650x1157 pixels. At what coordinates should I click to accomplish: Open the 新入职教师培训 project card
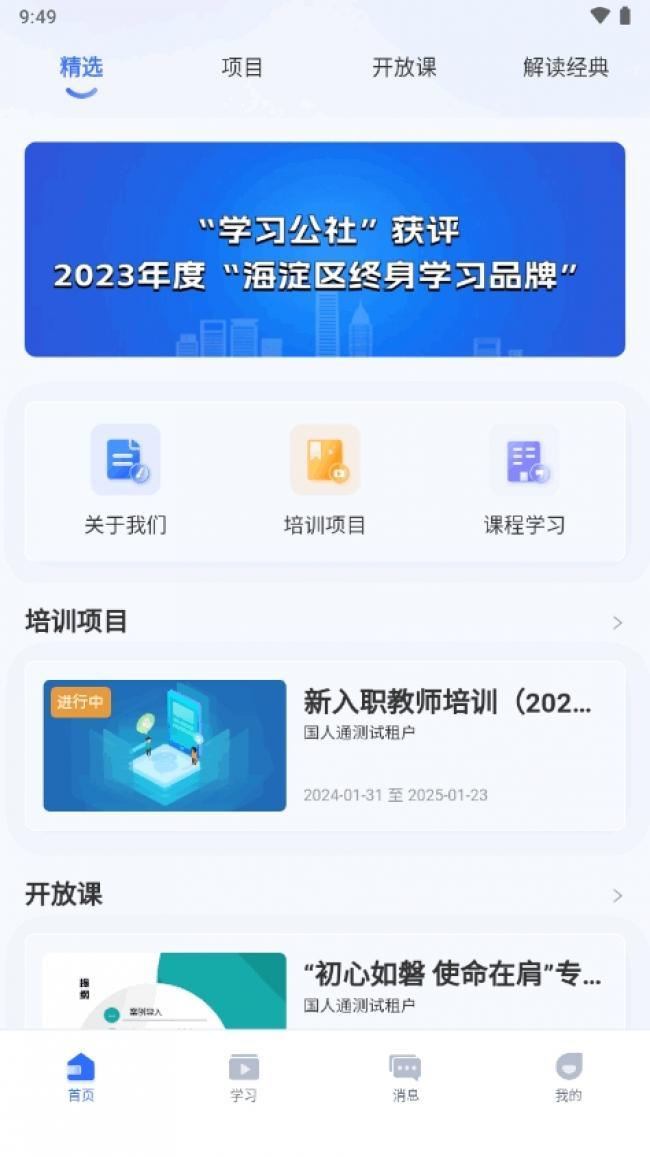click(x=325, y=745)
